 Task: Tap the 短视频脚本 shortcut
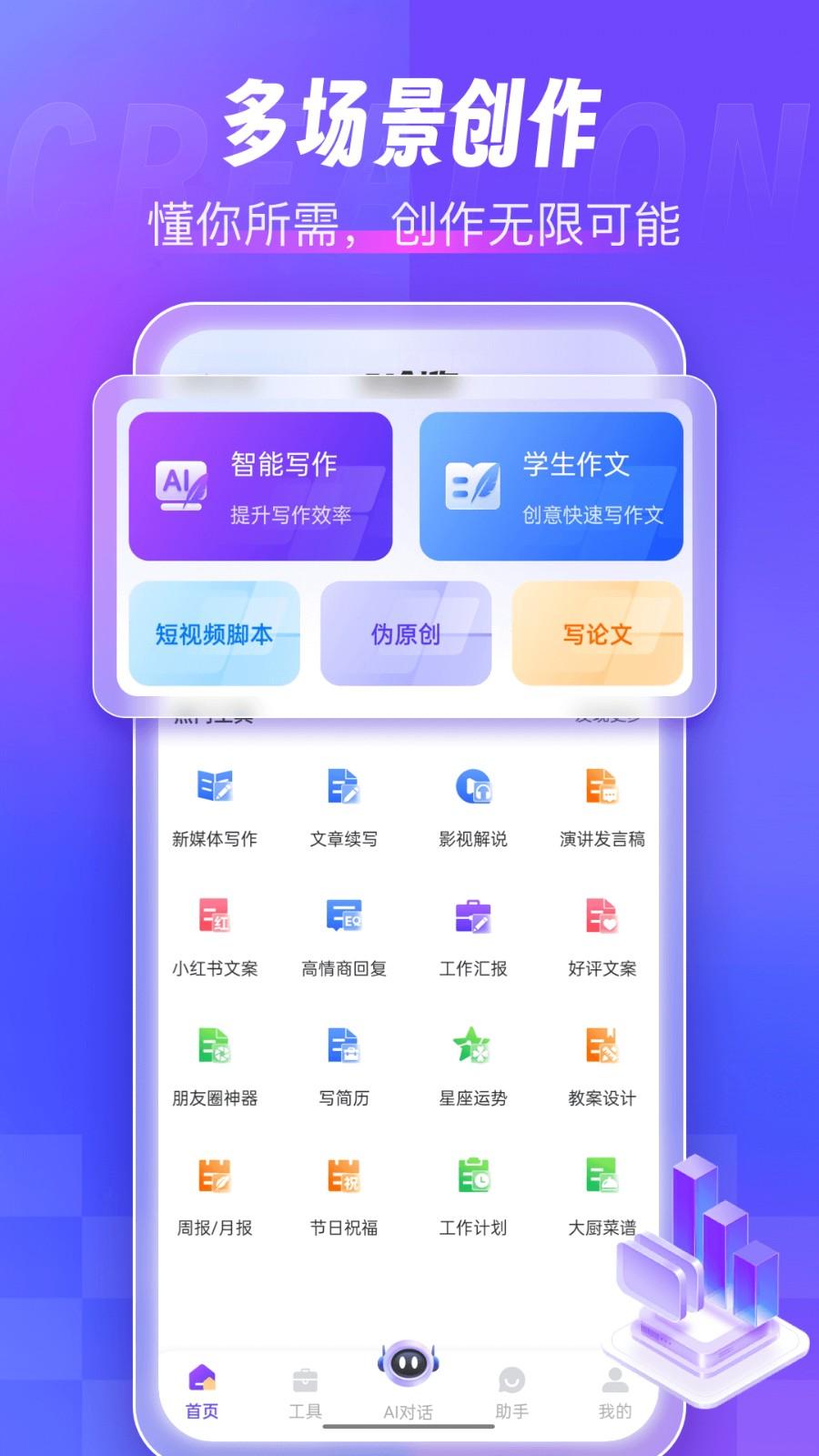(216, 634)
